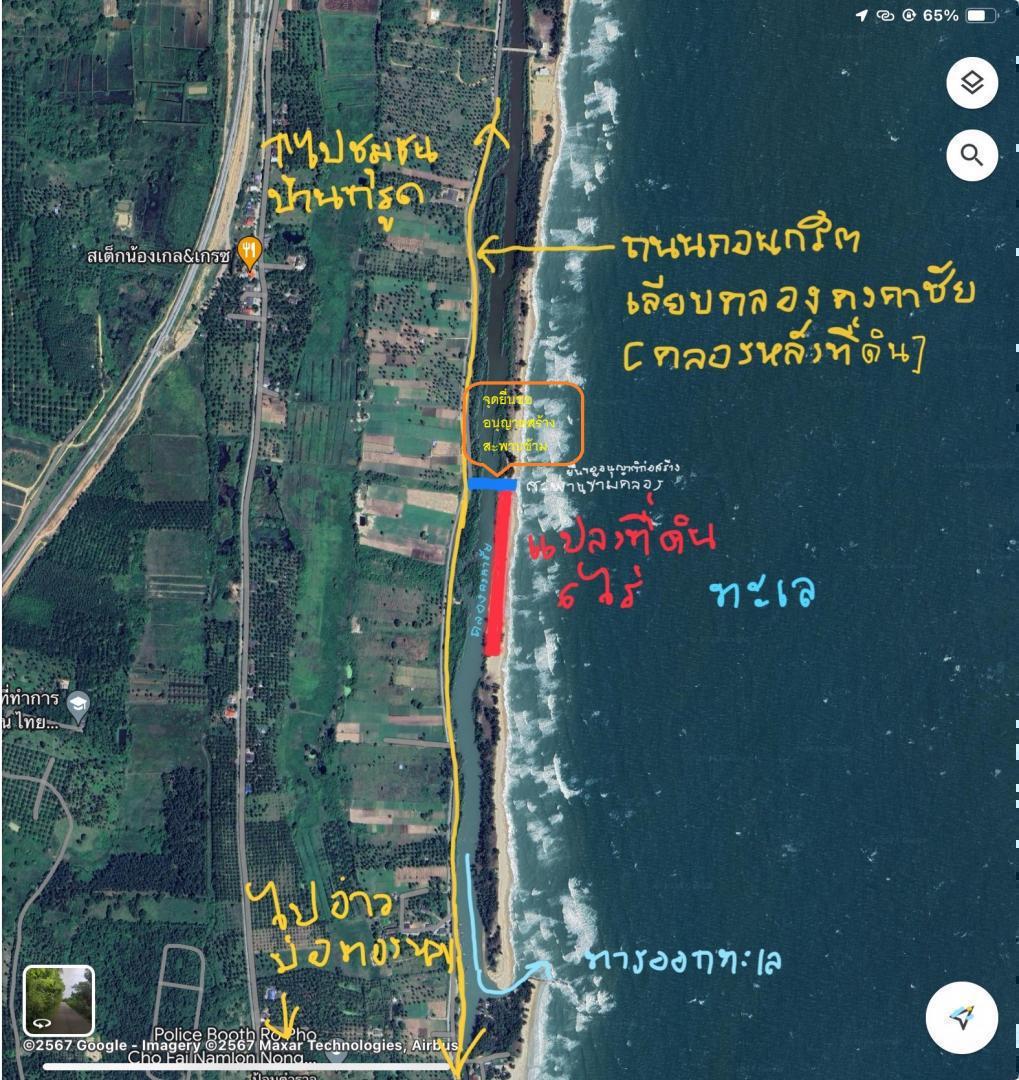Open the map search
1019x1080 pixels.
(x=972, y=155)
